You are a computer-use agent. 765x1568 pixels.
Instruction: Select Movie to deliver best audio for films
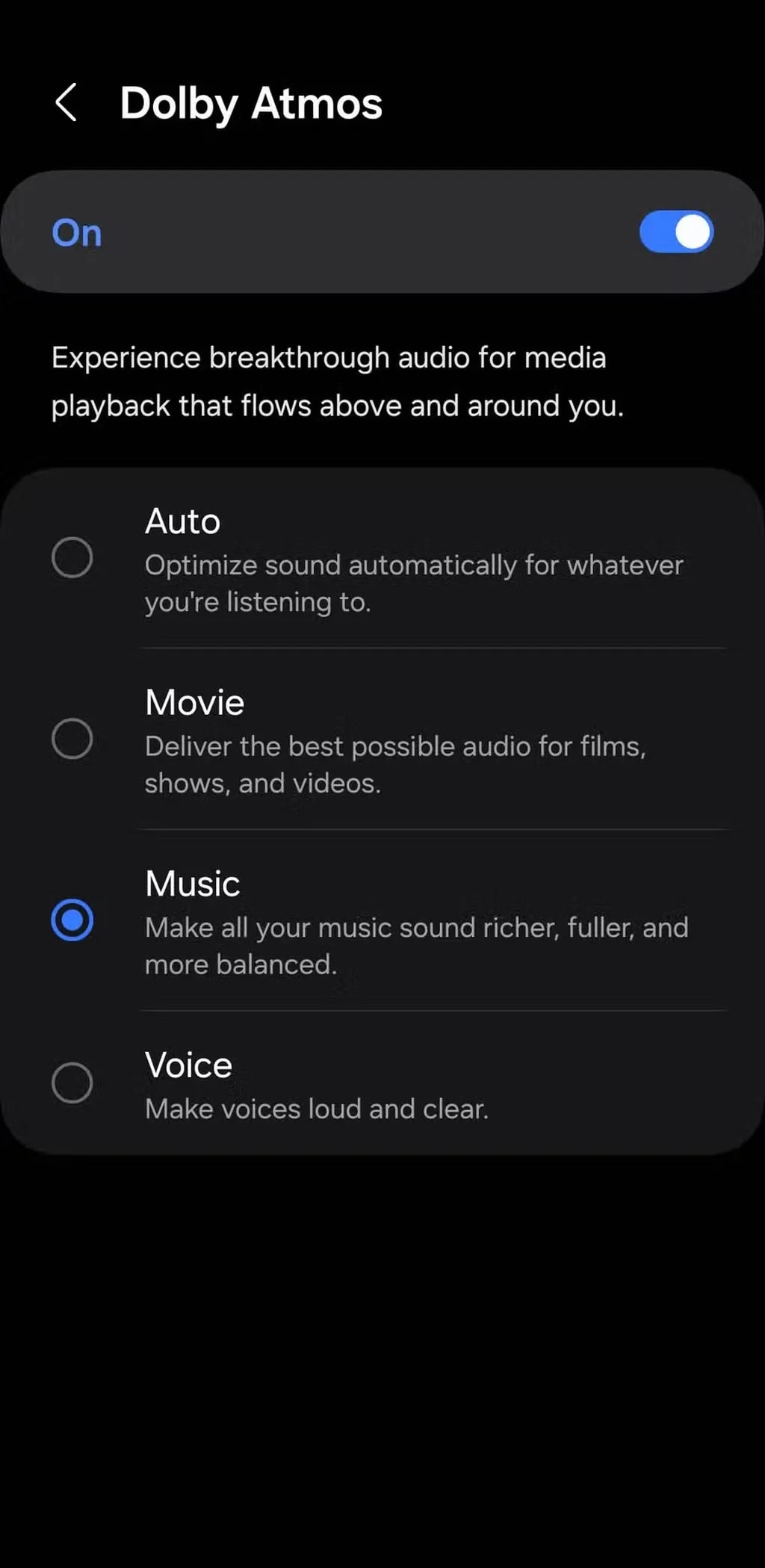[72, 738]
